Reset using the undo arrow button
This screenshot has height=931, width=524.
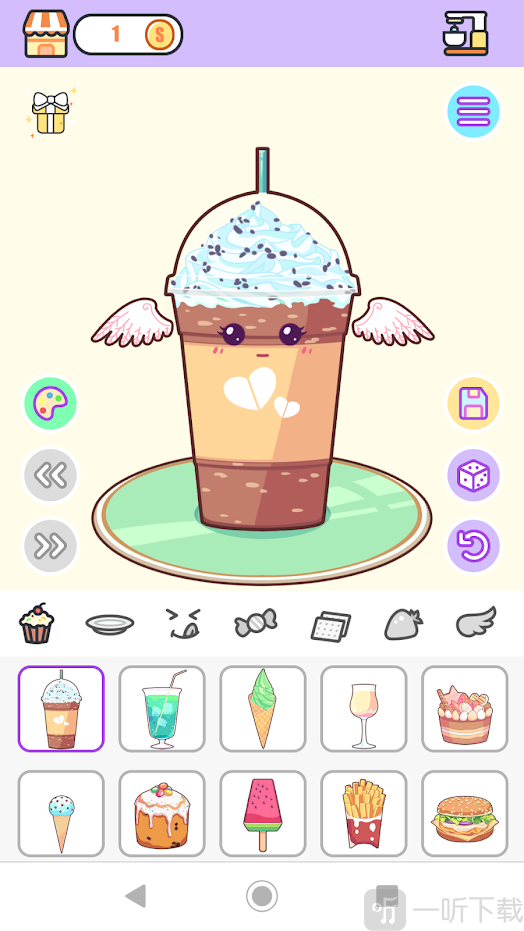(x=474, y=546)
